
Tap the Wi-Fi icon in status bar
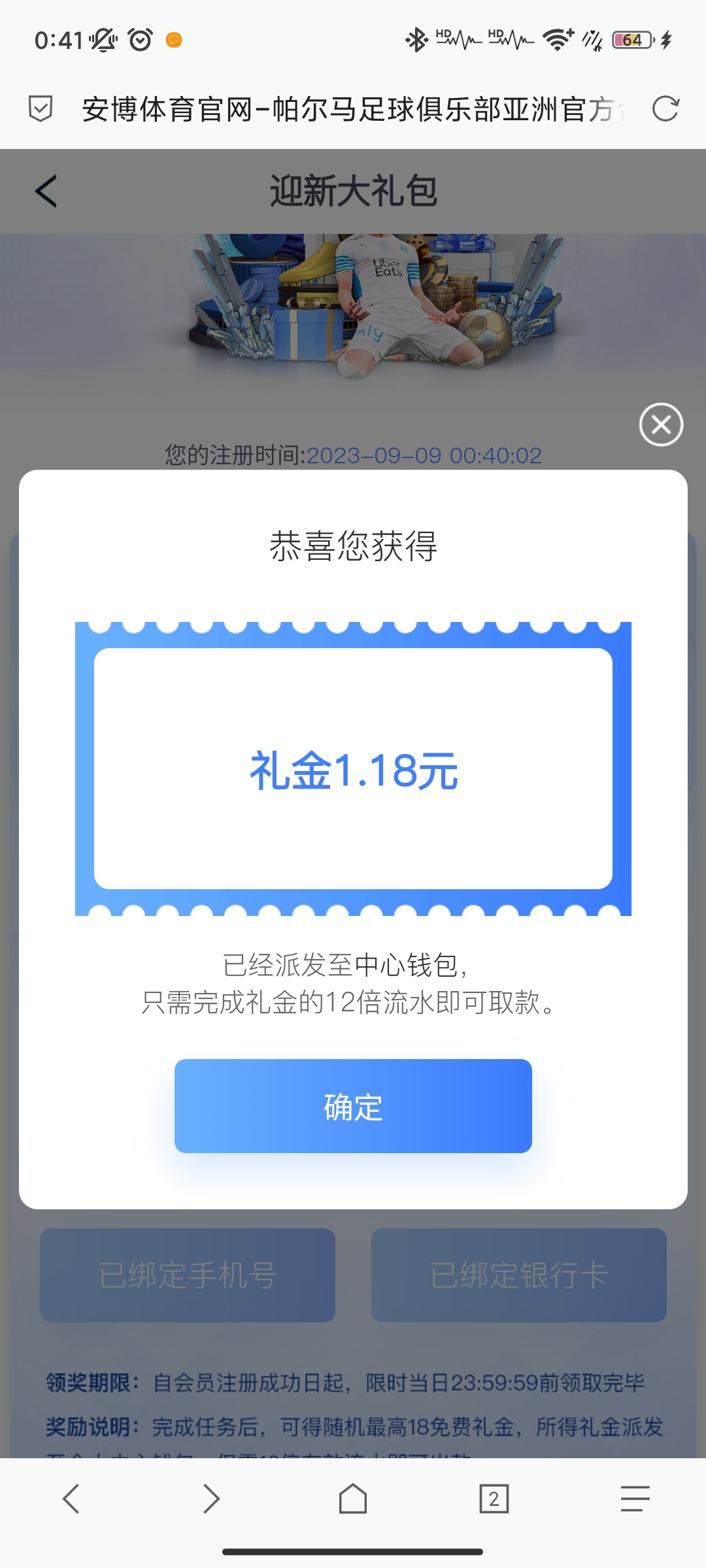(x=557, y=41)
